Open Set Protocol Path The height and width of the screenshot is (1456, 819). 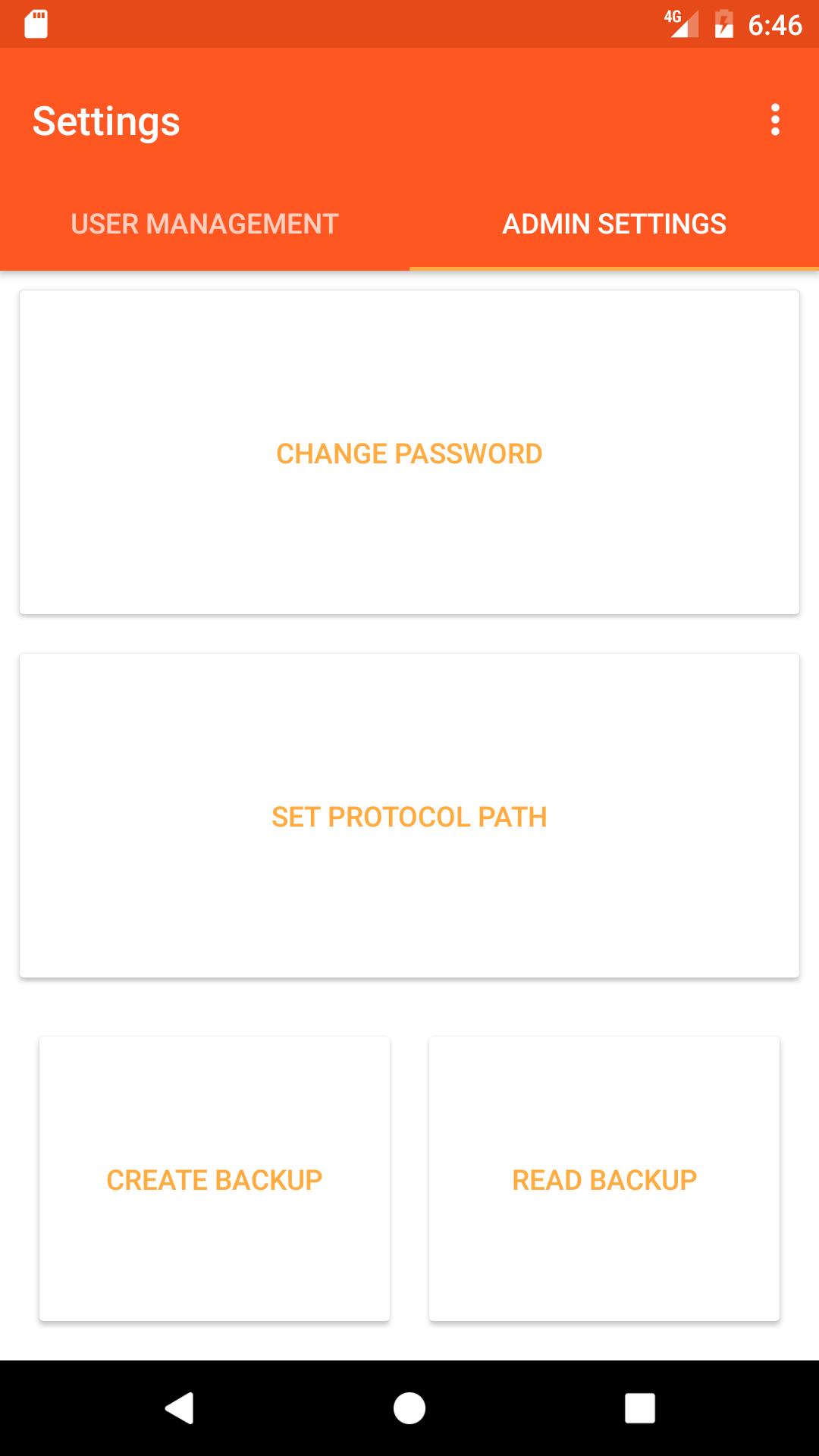pos(409,816)
